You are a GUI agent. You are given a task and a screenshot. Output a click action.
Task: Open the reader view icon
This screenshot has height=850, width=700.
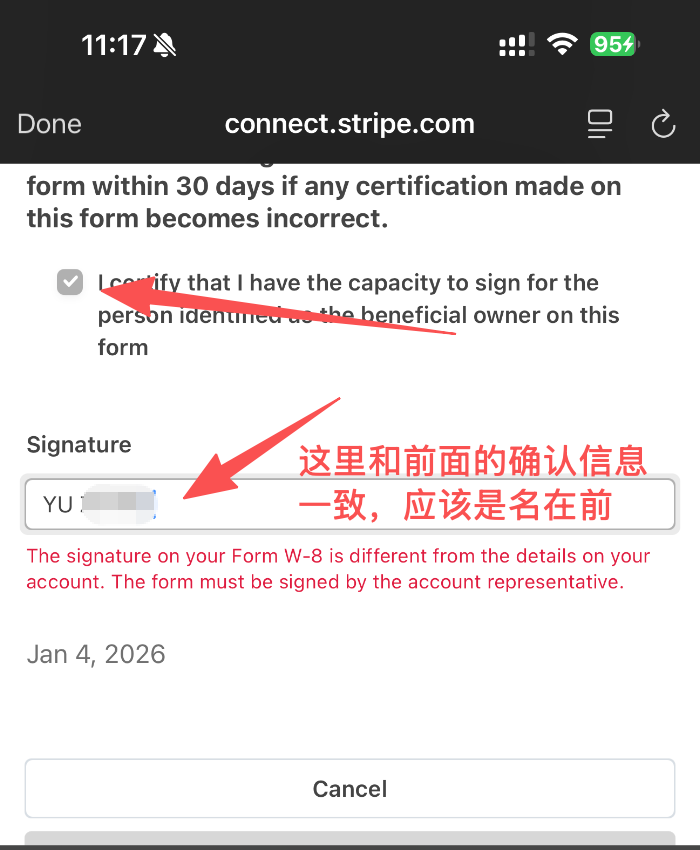(600, 124)
